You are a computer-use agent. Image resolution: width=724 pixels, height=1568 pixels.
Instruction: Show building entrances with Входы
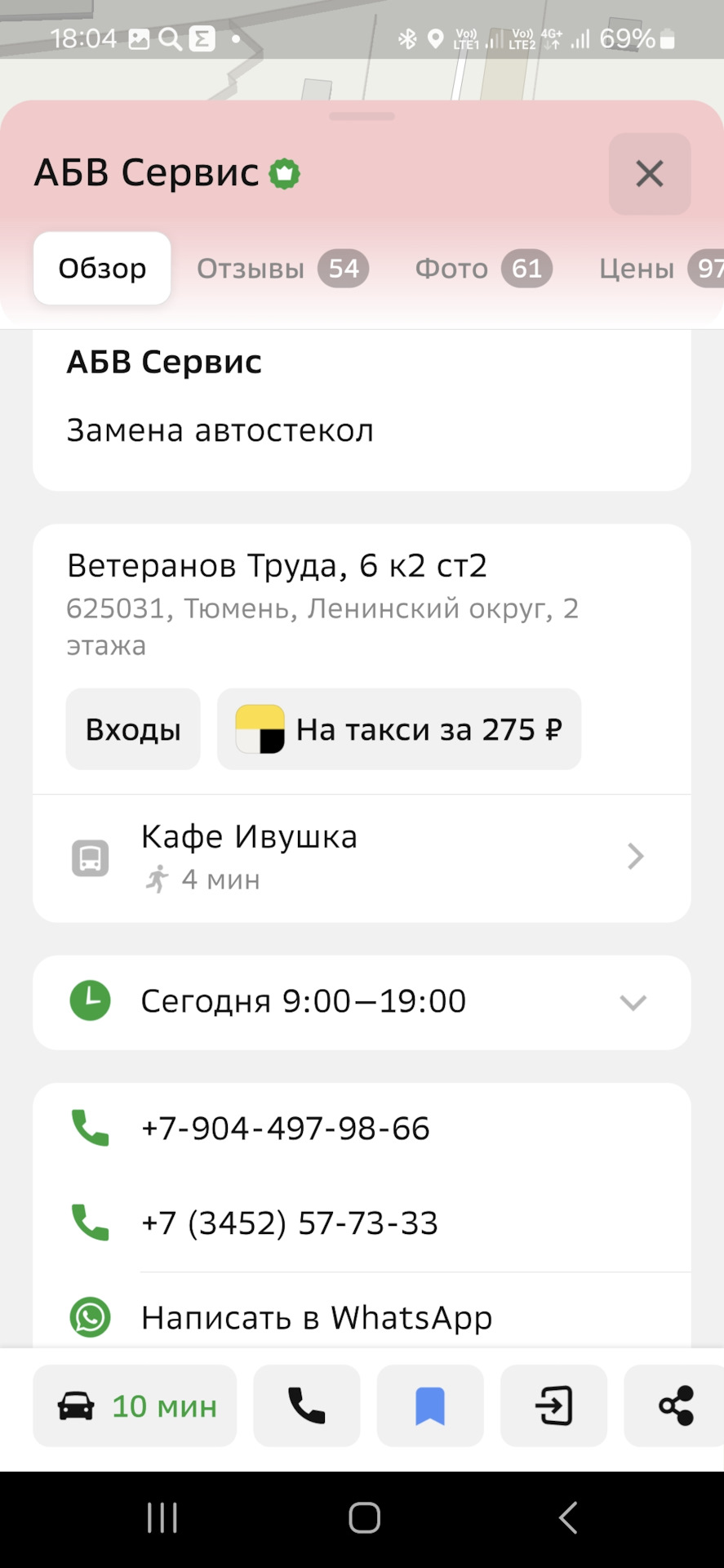(133, 729)
